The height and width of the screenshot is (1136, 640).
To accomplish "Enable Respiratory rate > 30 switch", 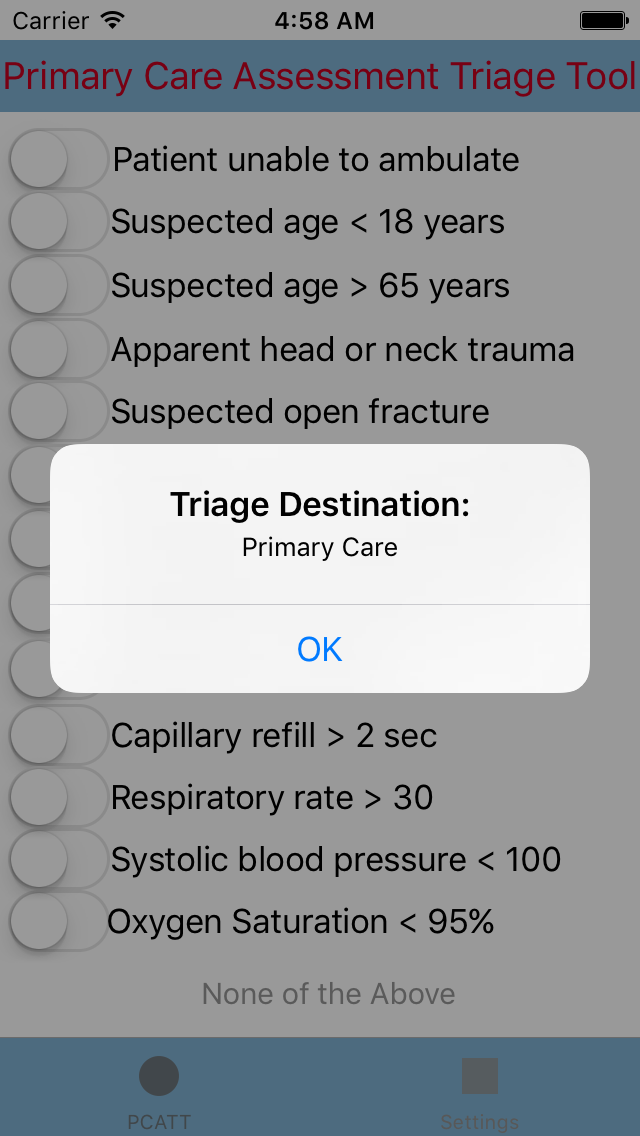I will click(59, 798).
